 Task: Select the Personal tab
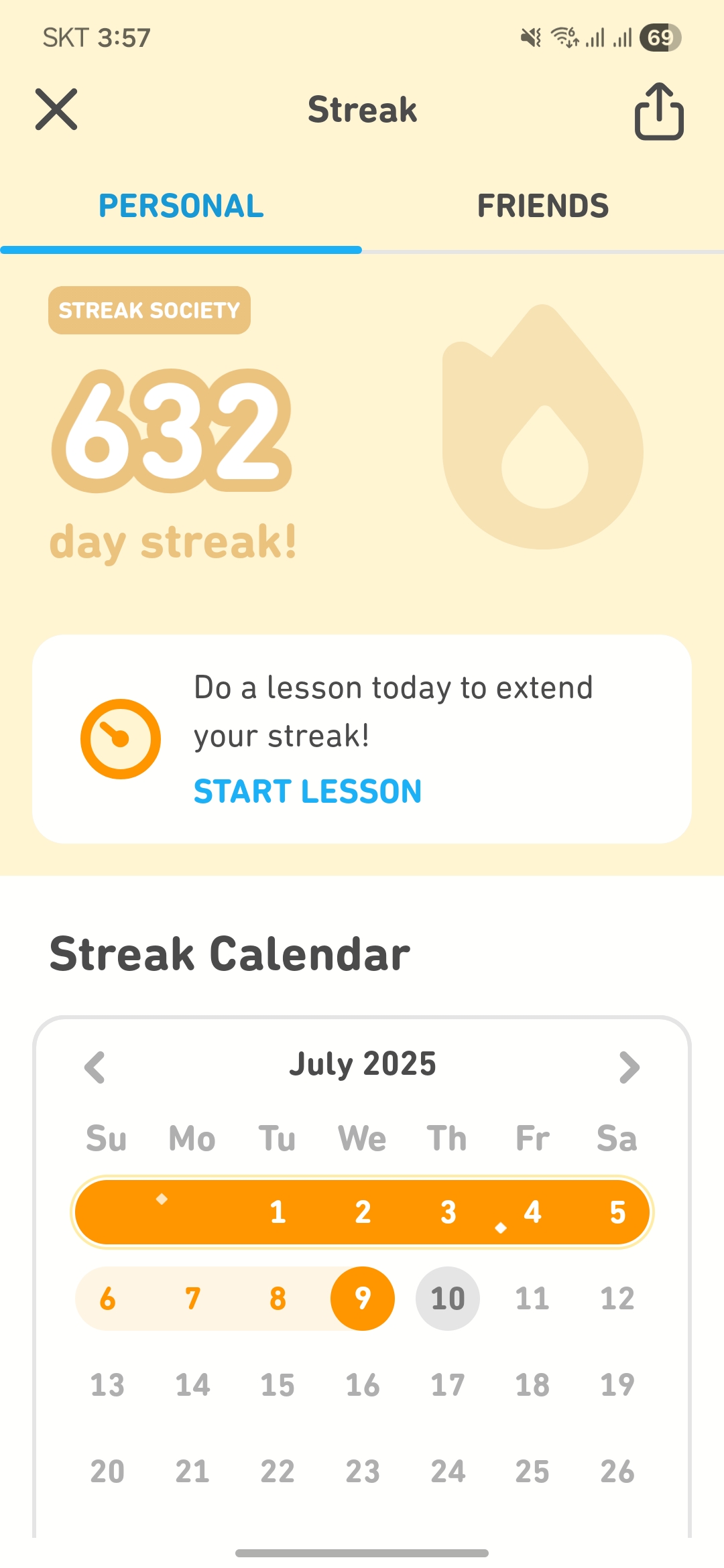[x=181, y=206]
